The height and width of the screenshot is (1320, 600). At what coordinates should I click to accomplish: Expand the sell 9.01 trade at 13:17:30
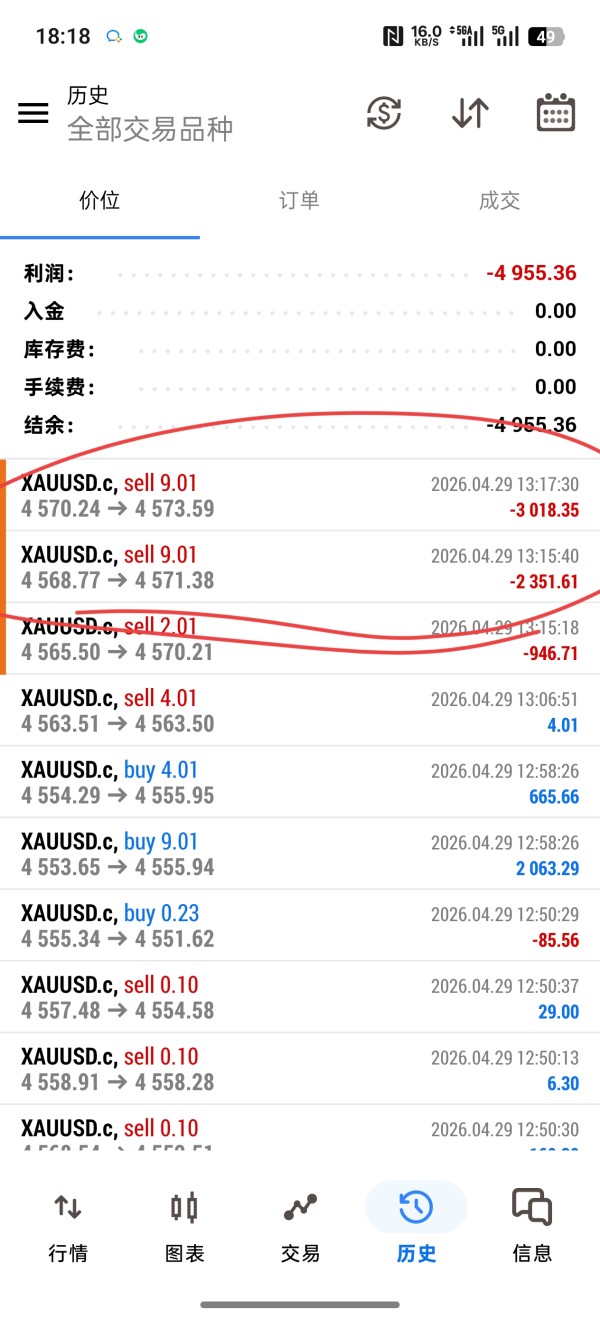(x=300, y=496)
